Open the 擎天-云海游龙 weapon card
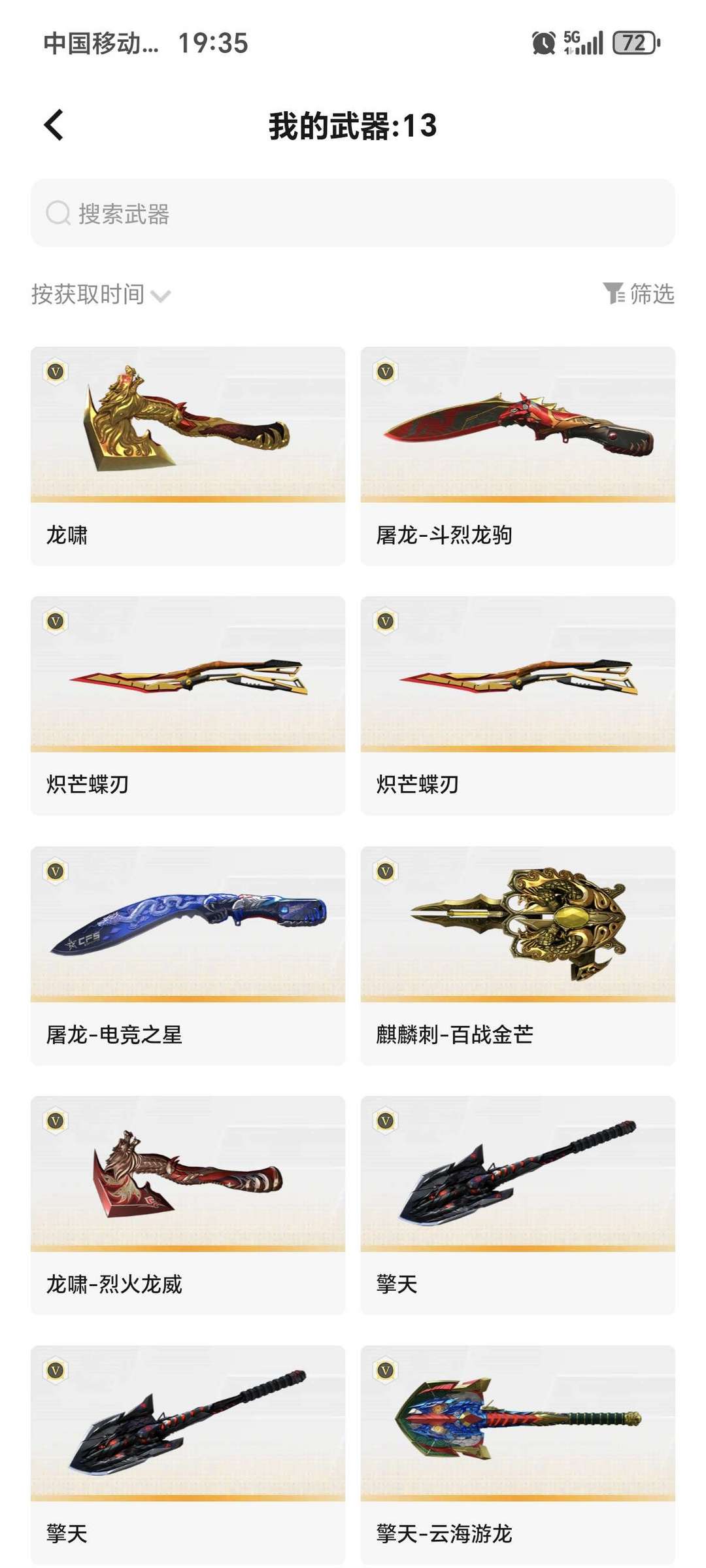 [x=518, y=1454]
